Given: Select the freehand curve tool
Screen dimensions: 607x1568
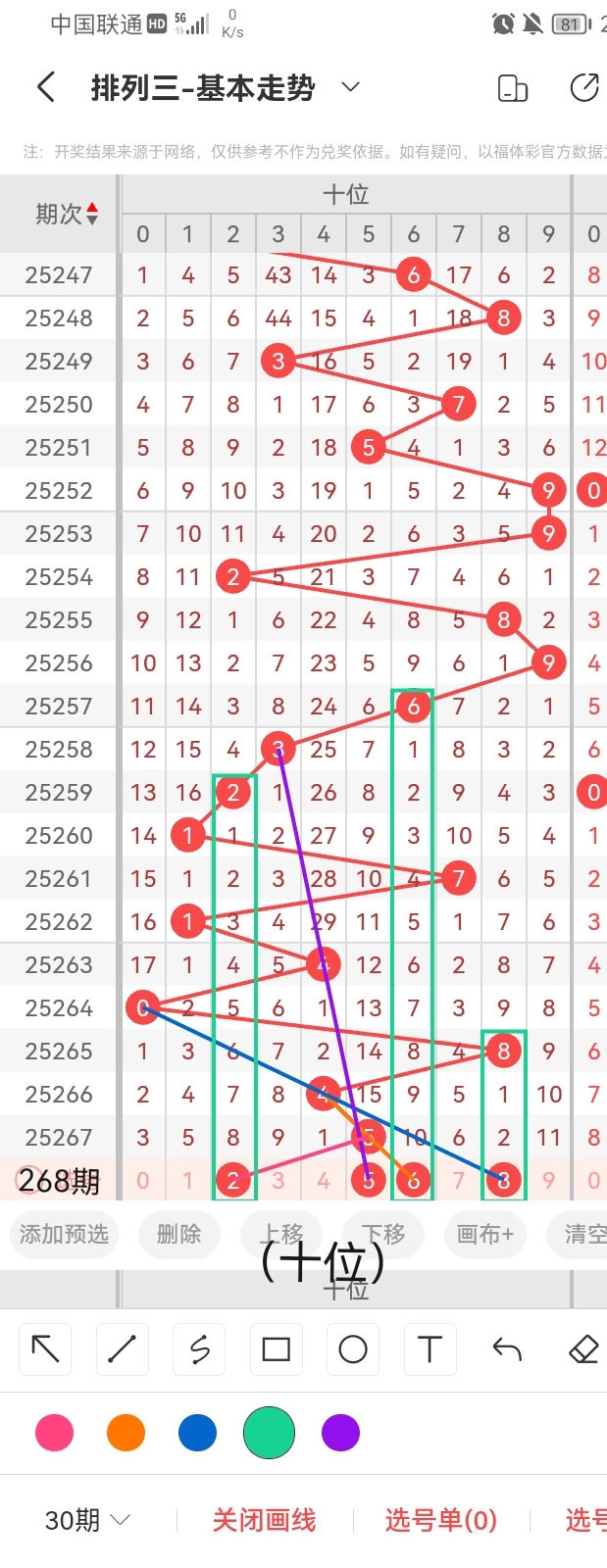Looking at the screenshot, I should 199,1349.
